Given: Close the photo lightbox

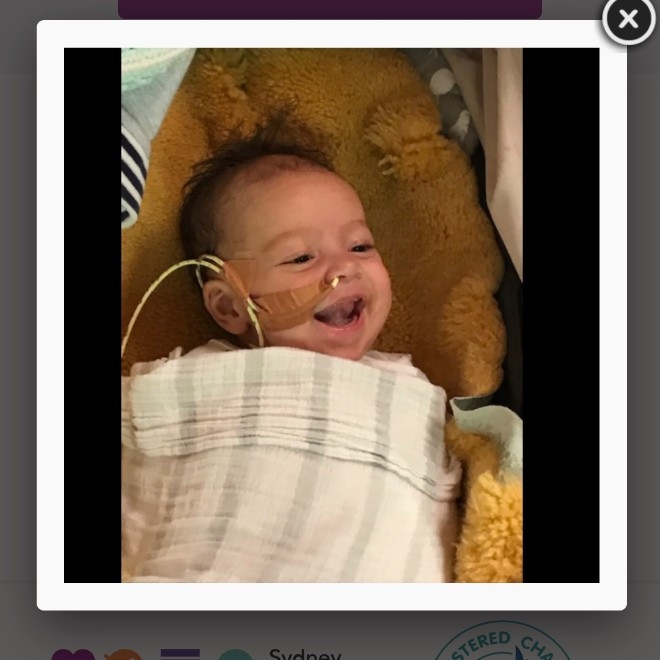Looking at the screenshot, I should coord(628,19).
